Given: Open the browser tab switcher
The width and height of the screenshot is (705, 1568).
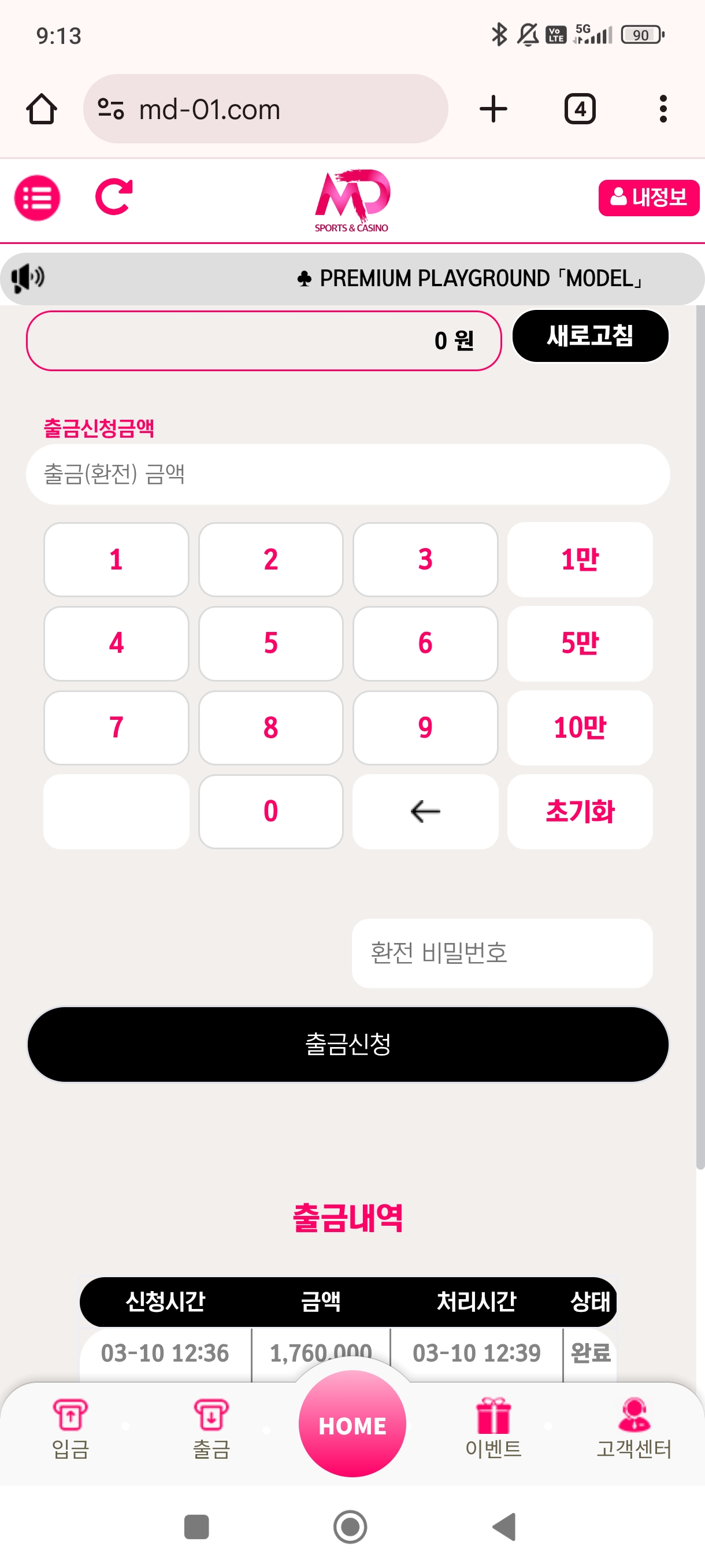Looking at the screenshot, I should point(579,110).
